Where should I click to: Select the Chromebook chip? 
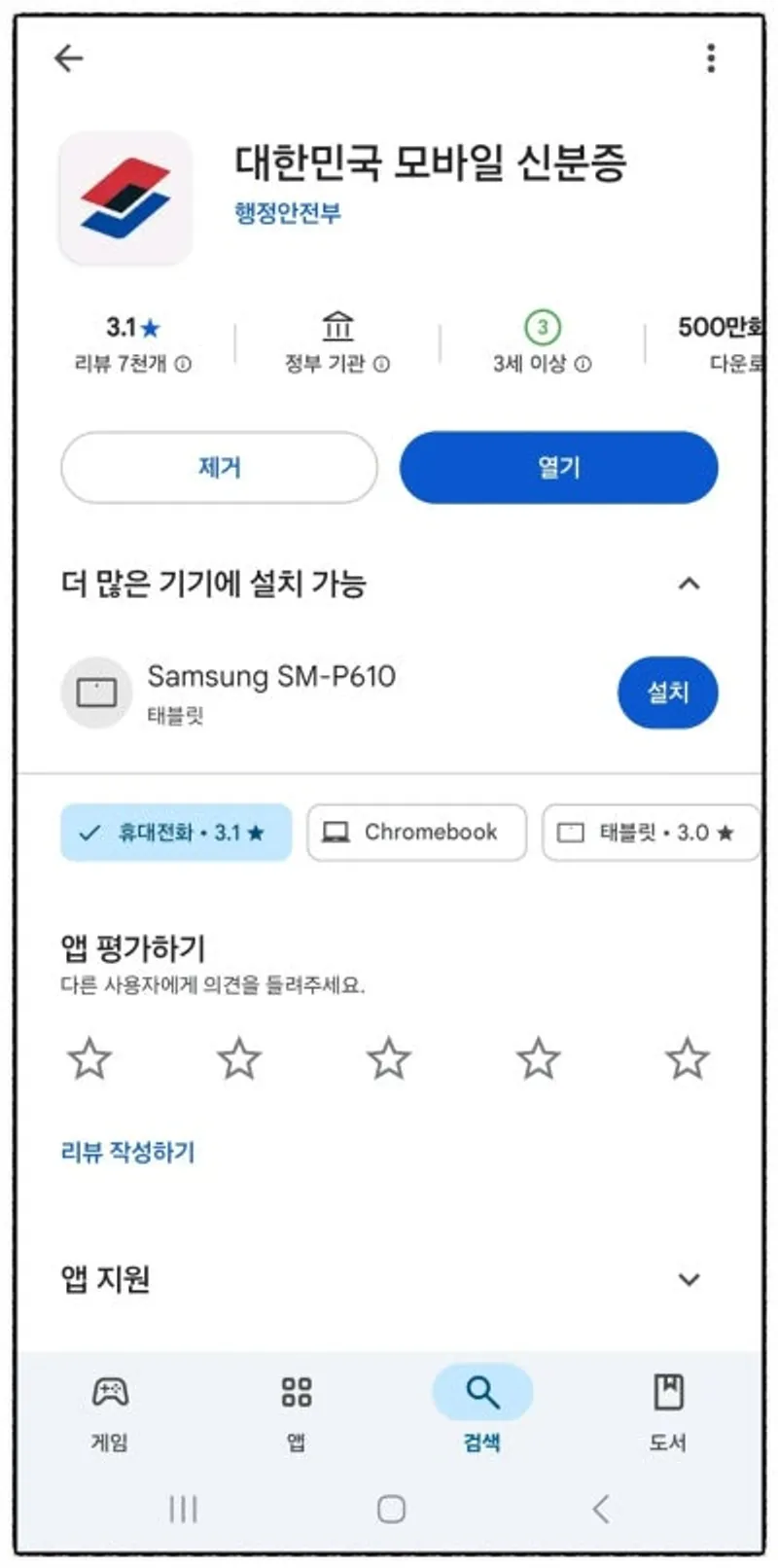pos(416,833)
